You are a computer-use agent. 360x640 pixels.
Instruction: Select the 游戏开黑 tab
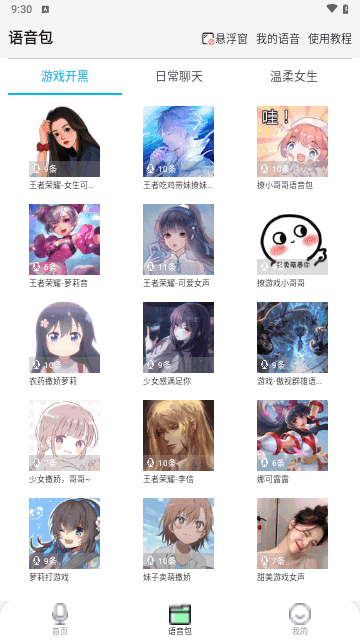click(65, 76)
